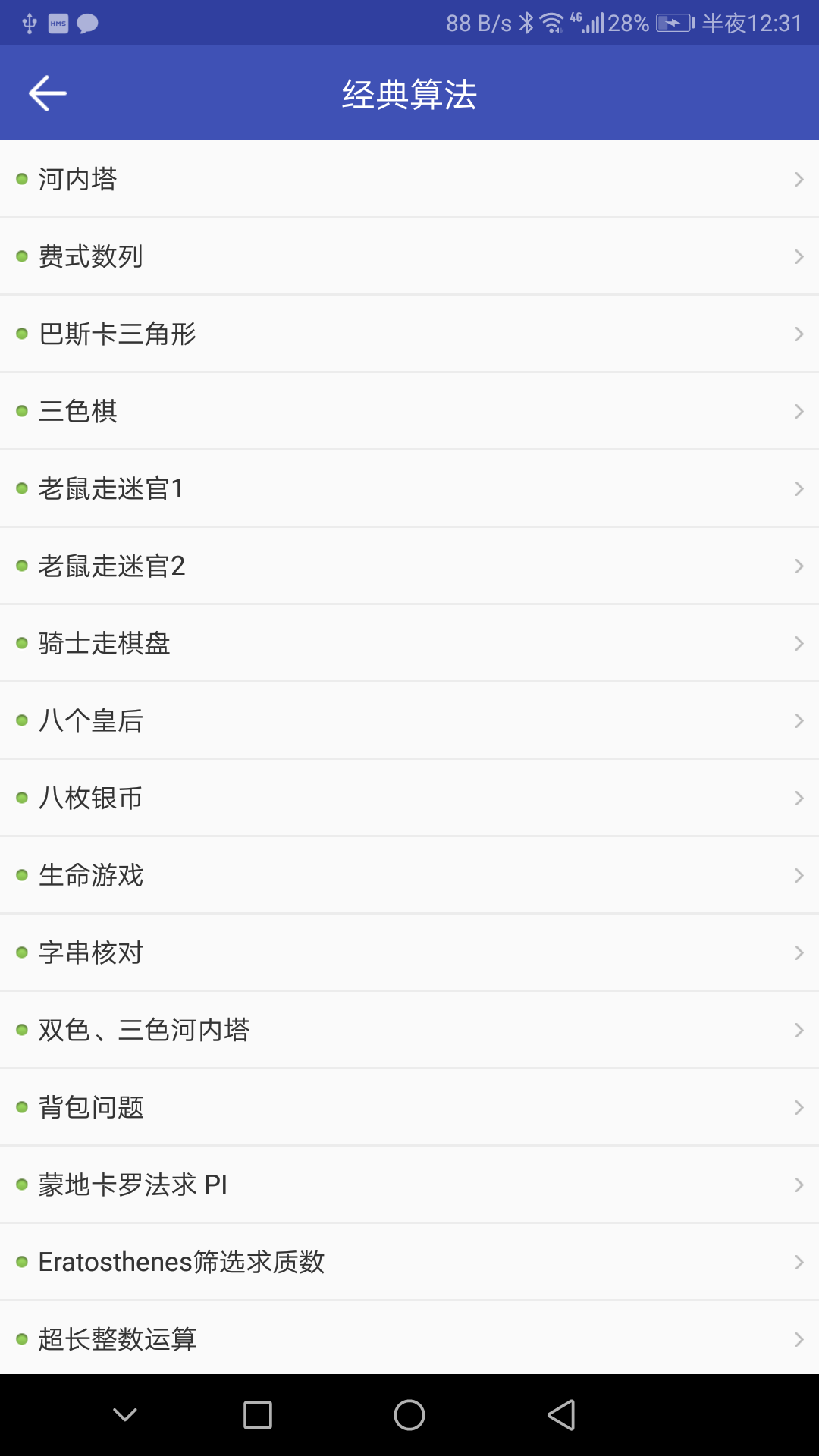Viewport: 819px width, 1456px height.
Task: Tap the messaging icon in the status bar
Action: click(88, 22)
